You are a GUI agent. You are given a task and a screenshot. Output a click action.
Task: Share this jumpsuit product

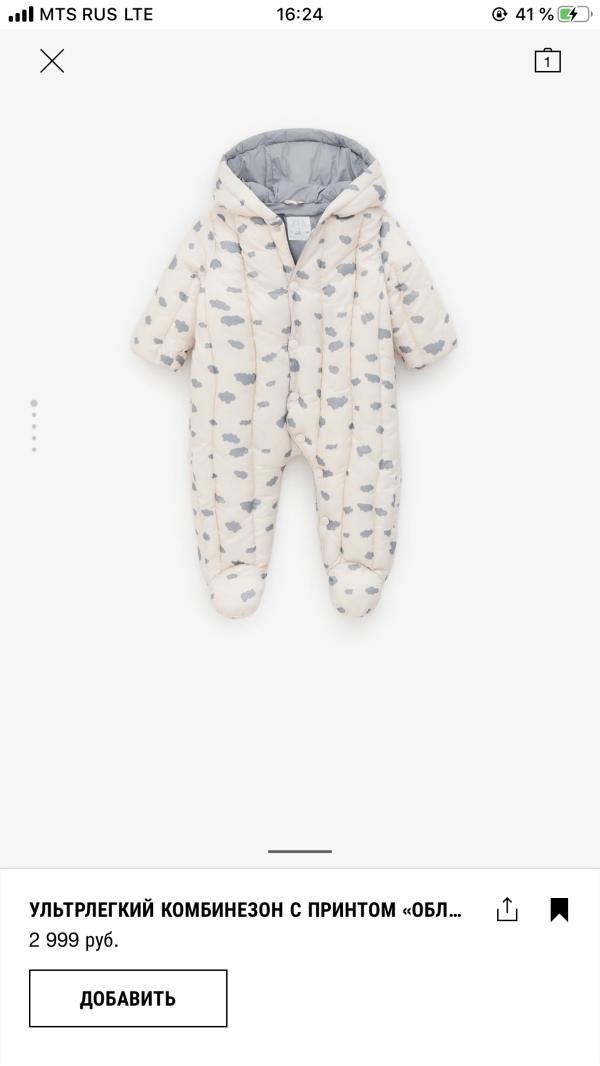point(507,909)
